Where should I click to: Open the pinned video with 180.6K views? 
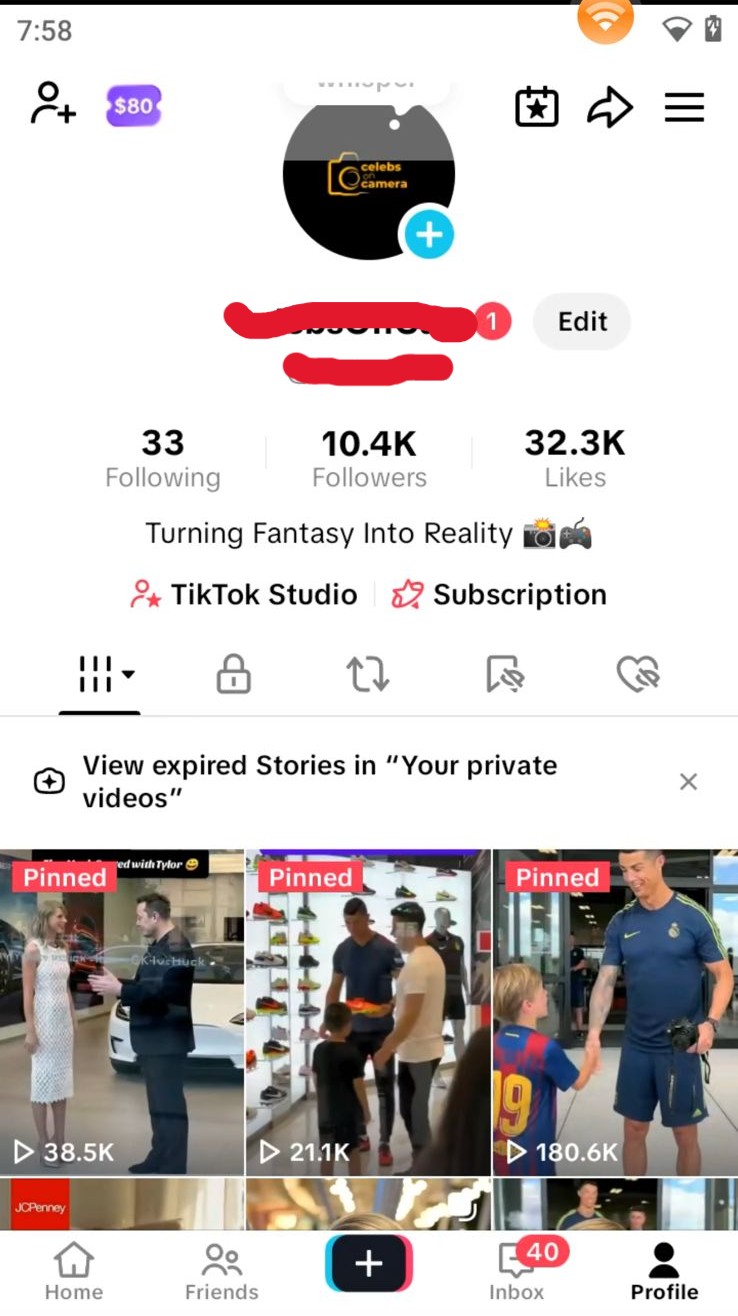pyautogui.click(x=615, y=1012)
